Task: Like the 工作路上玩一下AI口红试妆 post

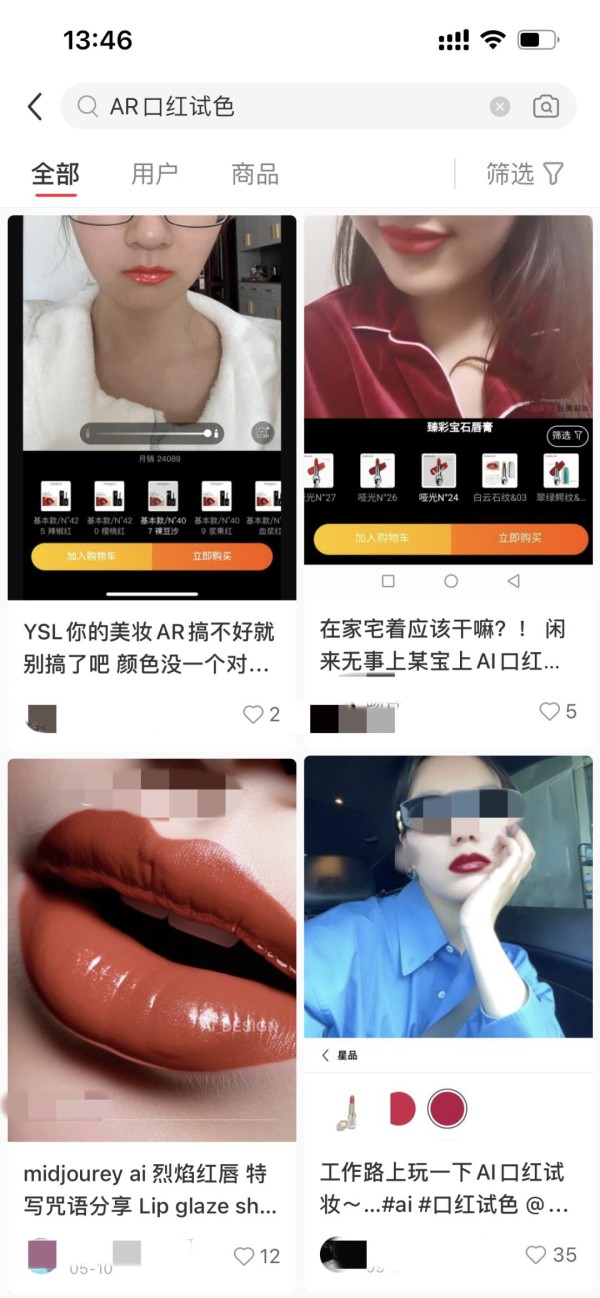Action: [537, 1254]
